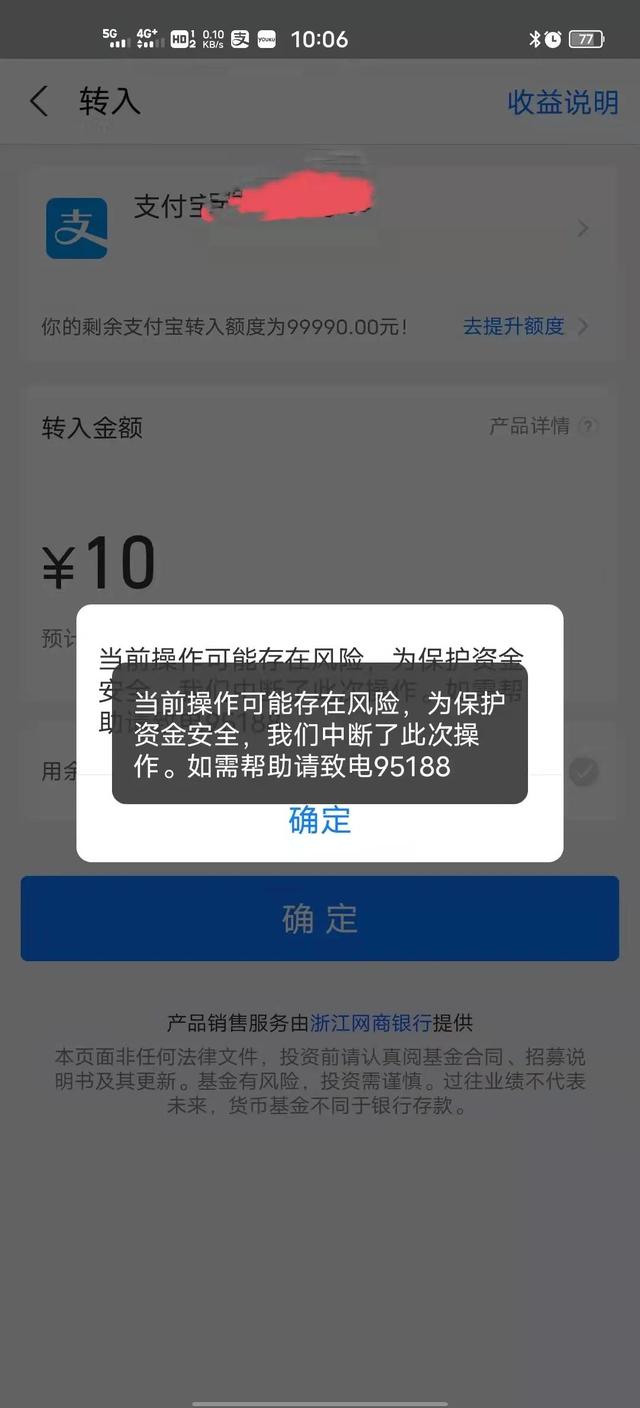This screenshot has width=640, height=1408.
Task: Open the 浙江网商银行 link
Action: (371, 1023)
